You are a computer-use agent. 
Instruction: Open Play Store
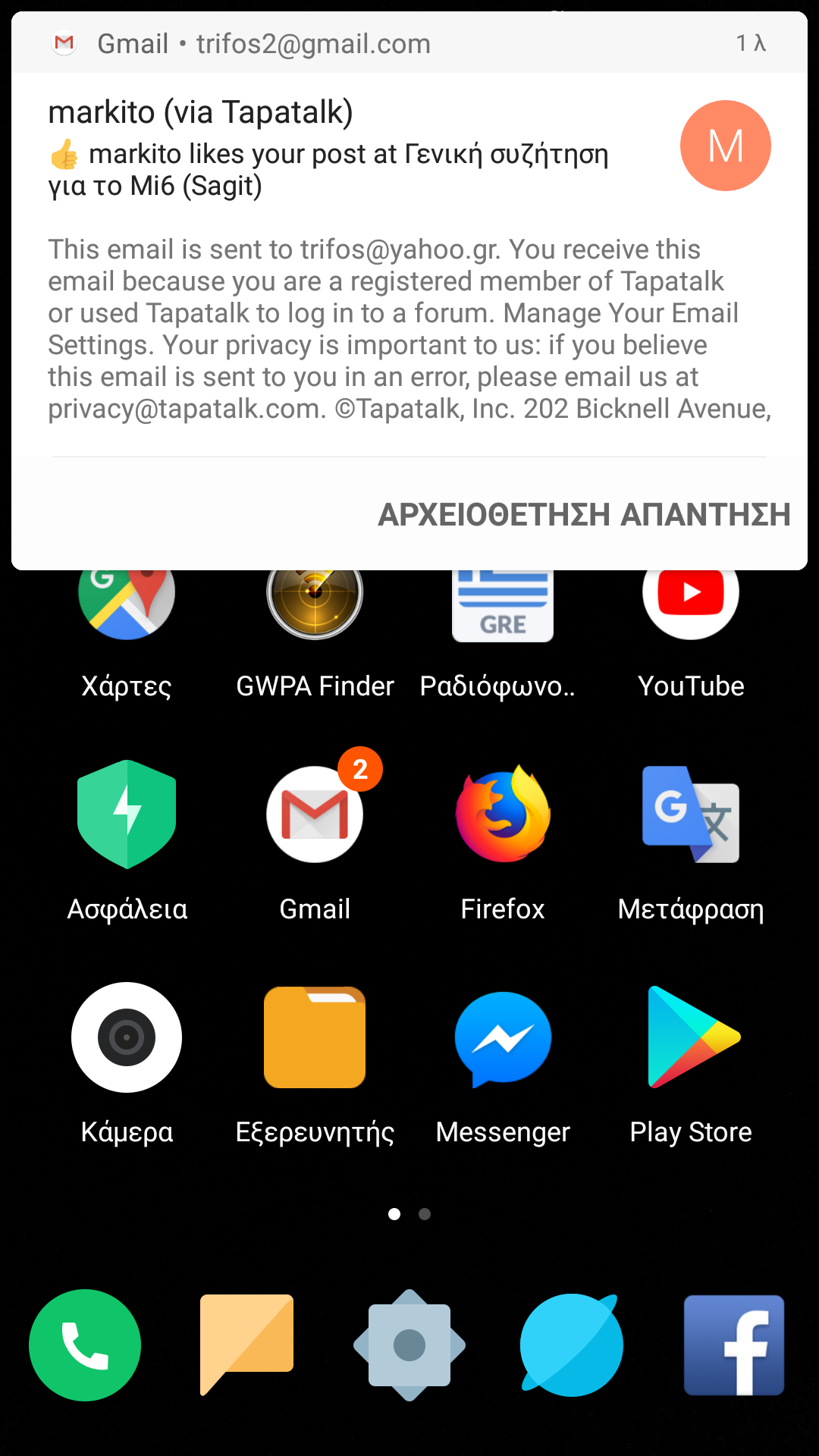click(691, 1037)
